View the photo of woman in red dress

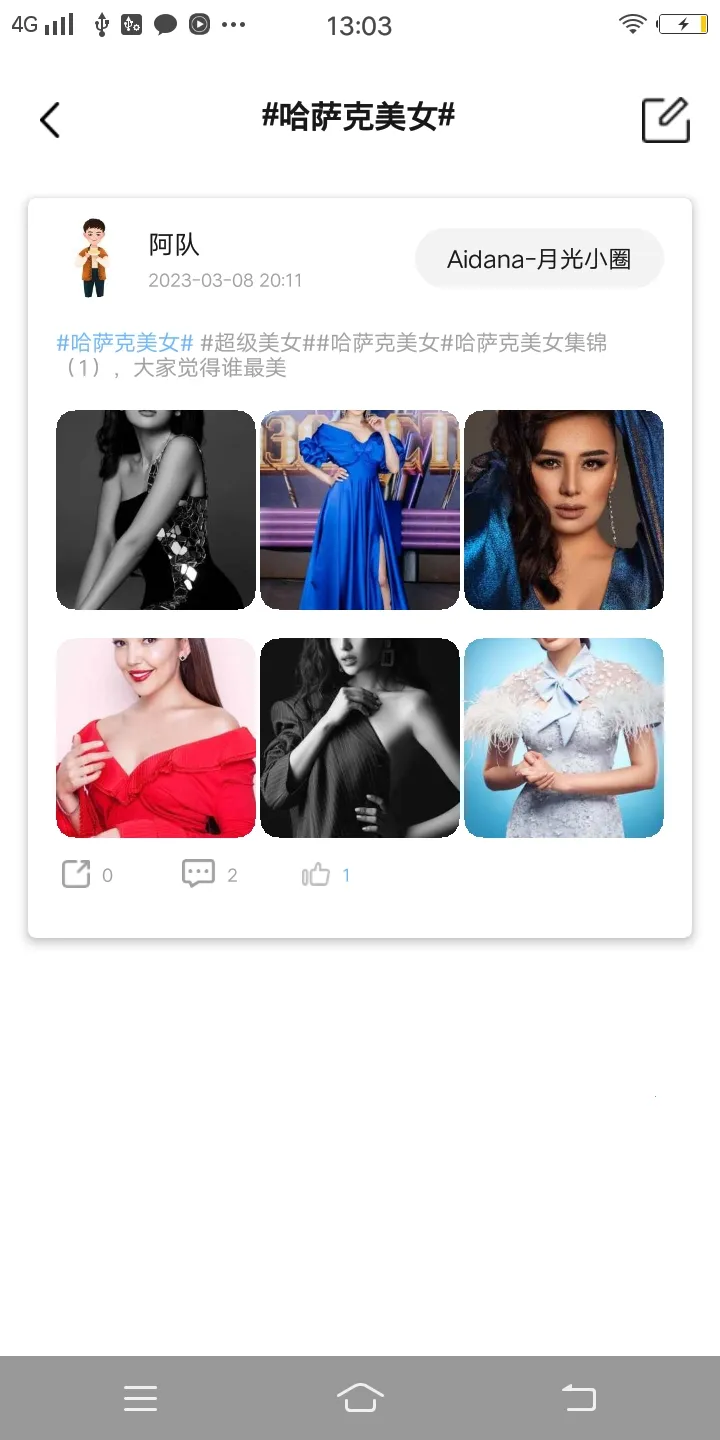coord(156,738)
